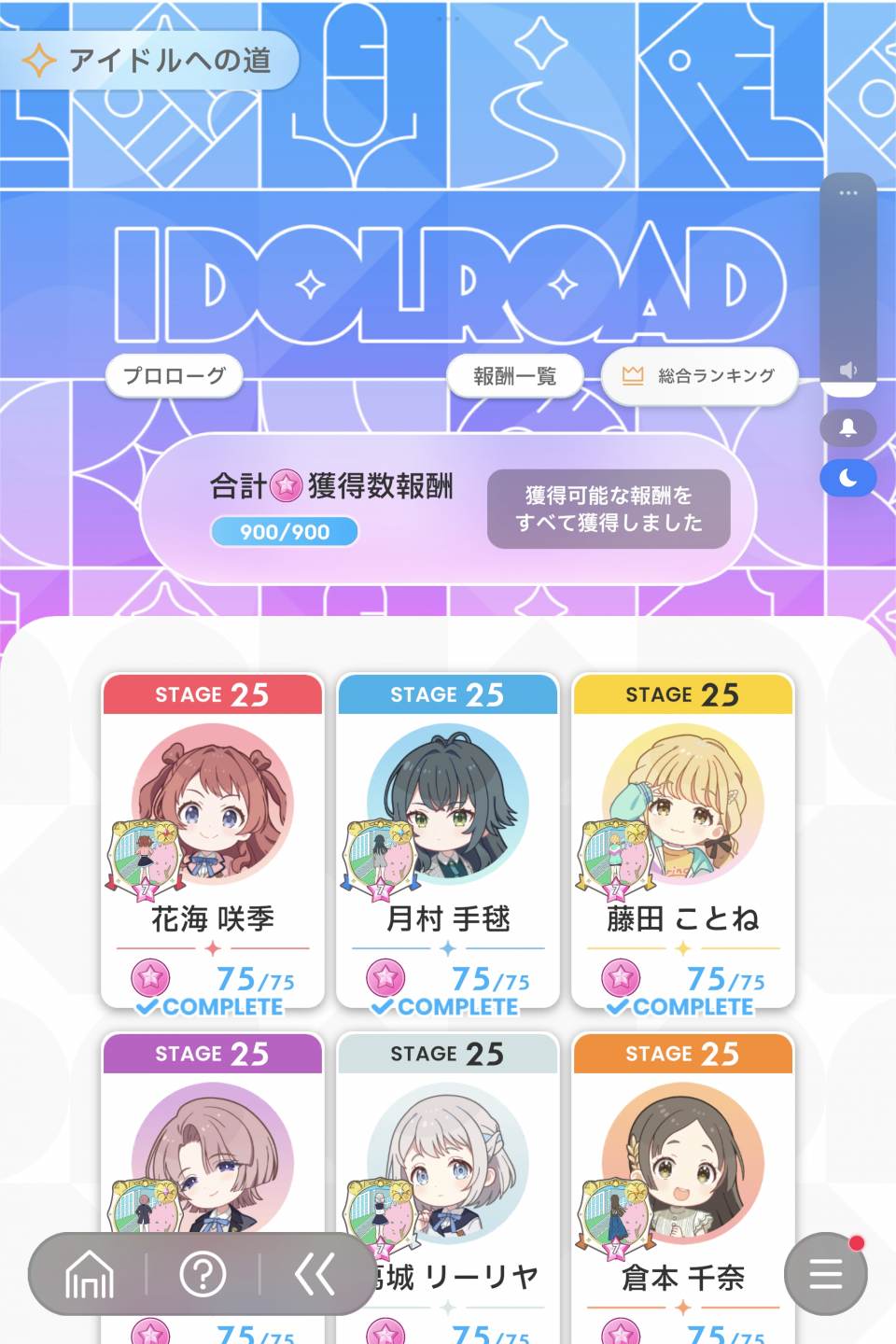
Task: Collapse the bottom bar with double chevron
Action: 315,1274
